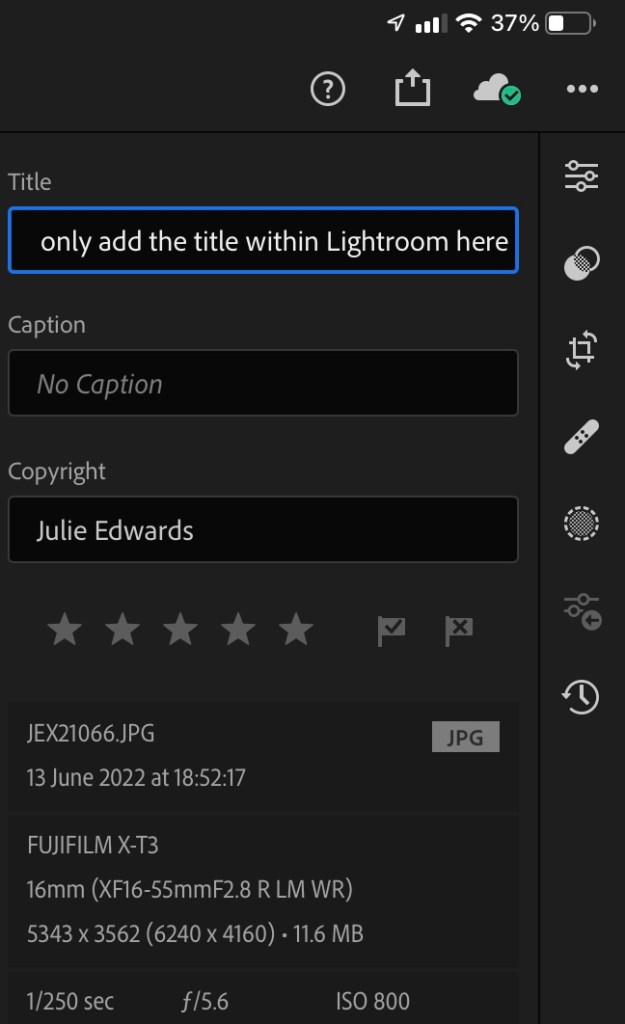Rate the photo five stars
Screen dimensions: 625x1024
tap(296, 630)
